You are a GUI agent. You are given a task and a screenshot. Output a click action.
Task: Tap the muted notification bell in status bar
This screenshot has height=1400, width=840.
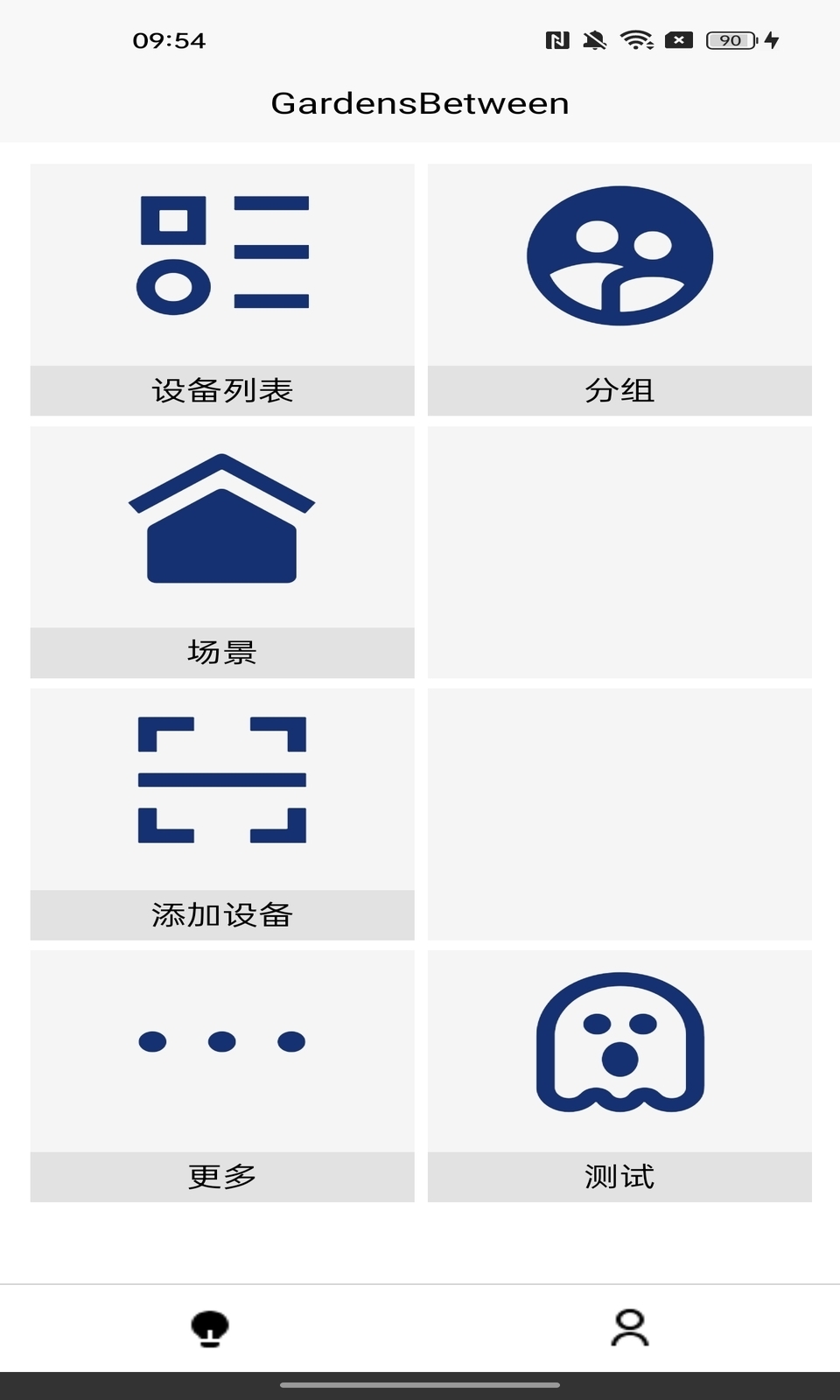(x=596, y=39)
